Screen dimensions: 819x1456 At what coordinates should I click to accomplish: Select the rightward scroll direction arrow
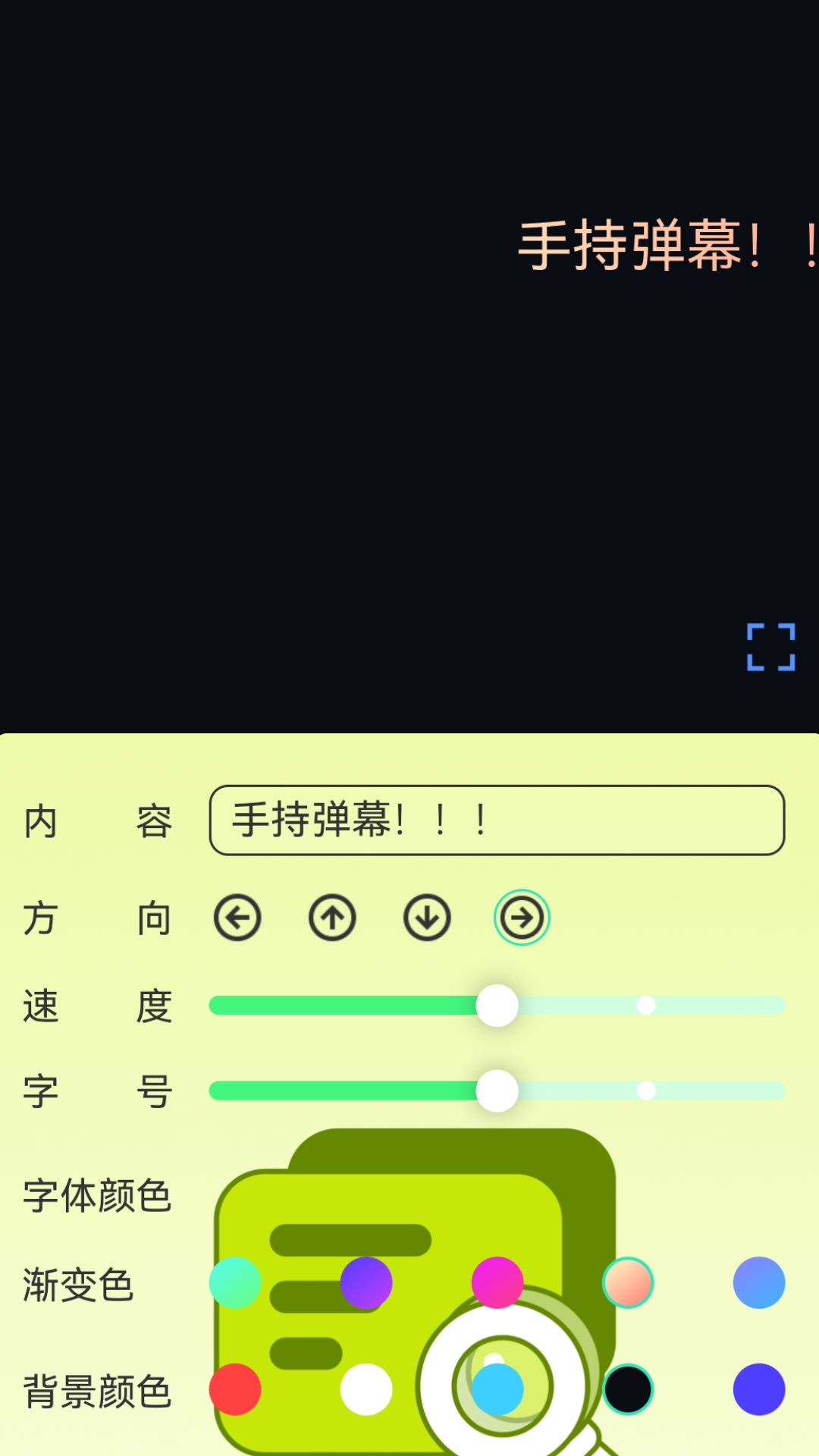click(522, 917)
